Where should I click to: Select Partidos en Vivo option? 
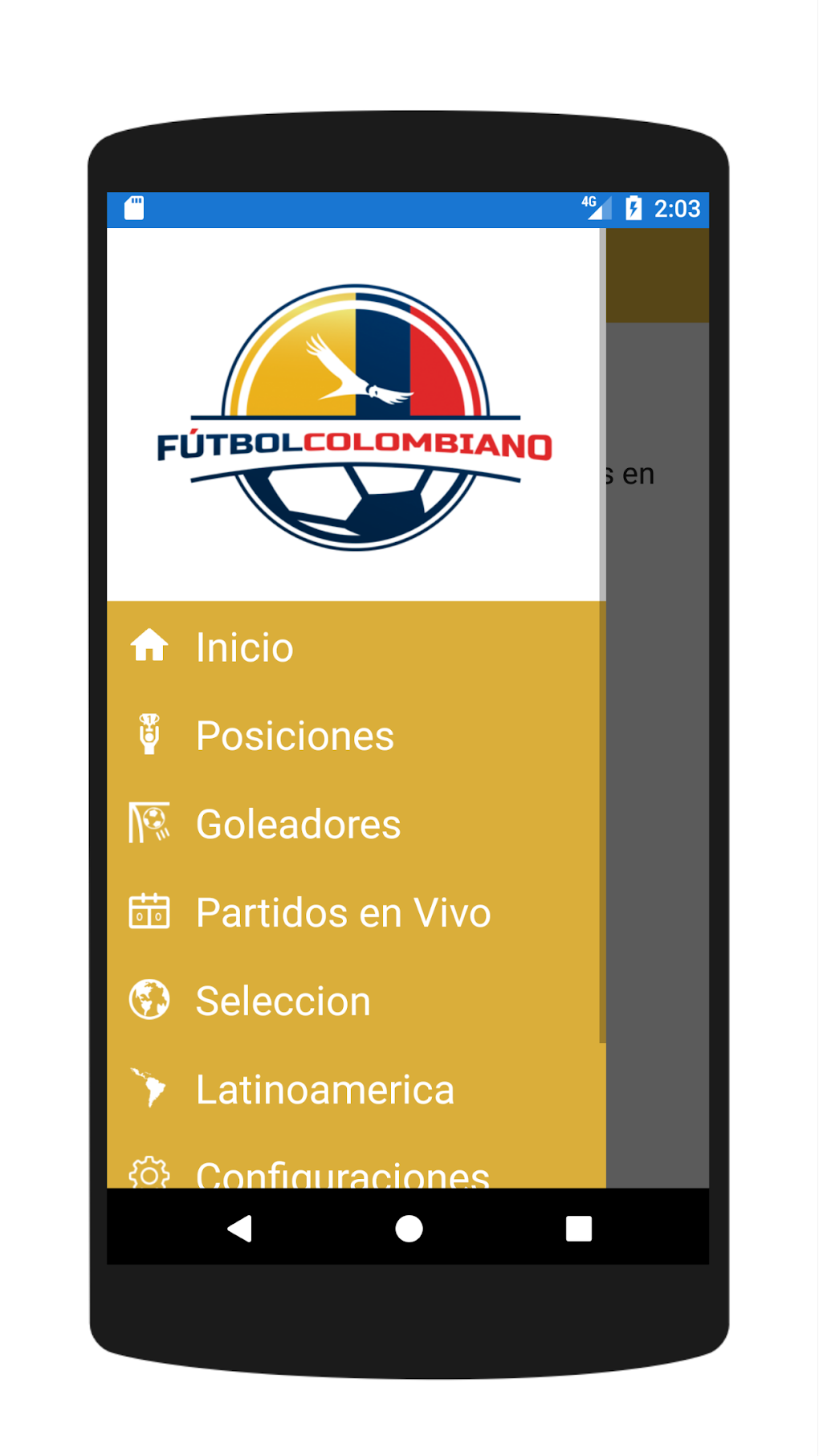(x=343, y=912)
